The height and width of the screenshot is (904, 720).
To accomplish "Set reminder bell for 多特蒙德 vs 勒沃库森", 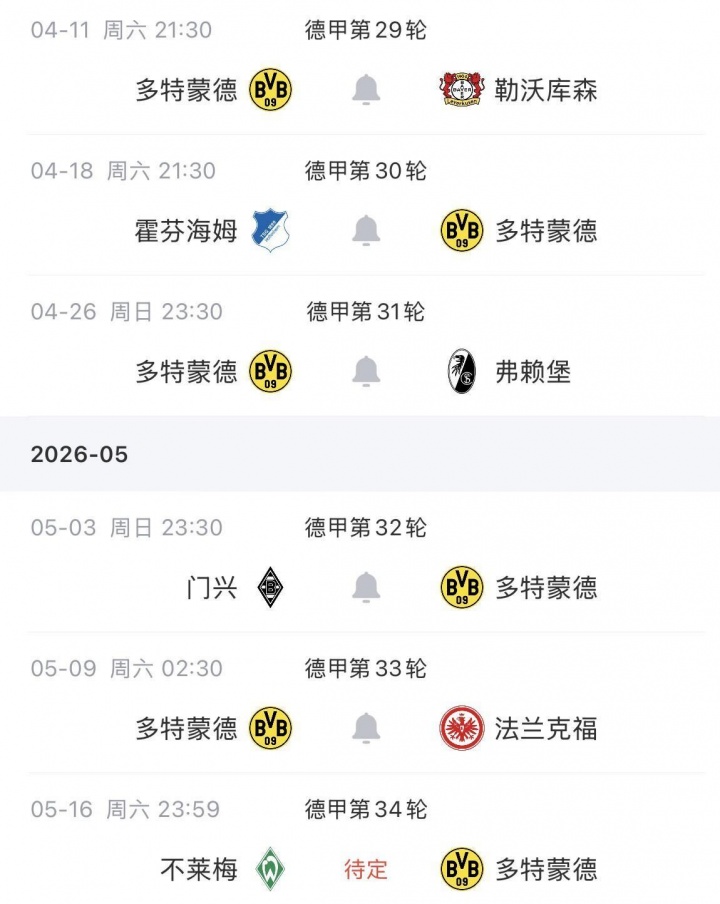I will click(366, 90).
